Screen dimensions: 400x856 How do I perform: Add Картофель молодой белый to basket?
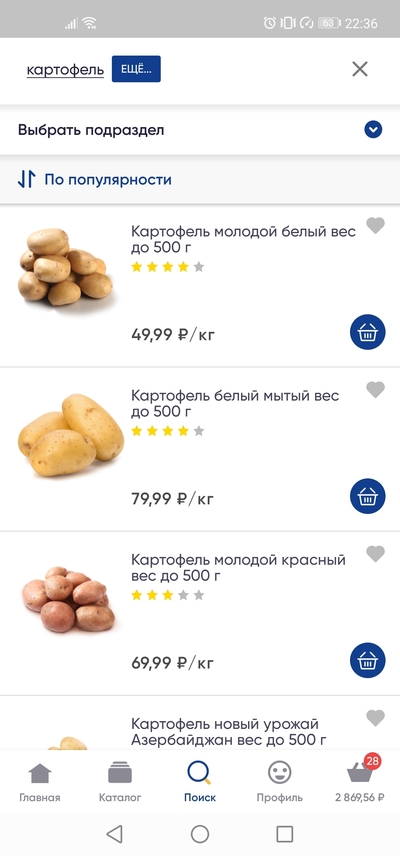pos(368,332)
